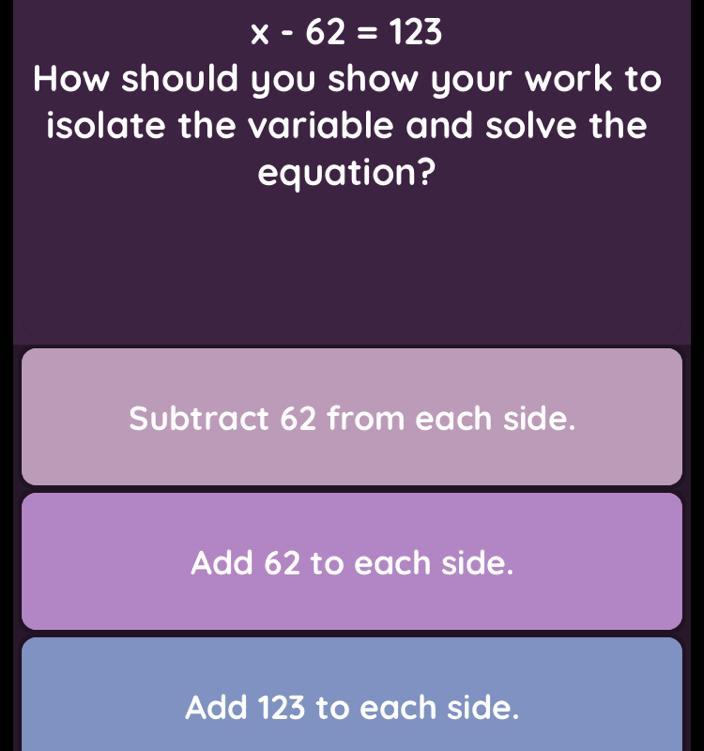Pick the 'Add 123 to each side.' option
704x751 pixels.
click(x=352, y=705)
